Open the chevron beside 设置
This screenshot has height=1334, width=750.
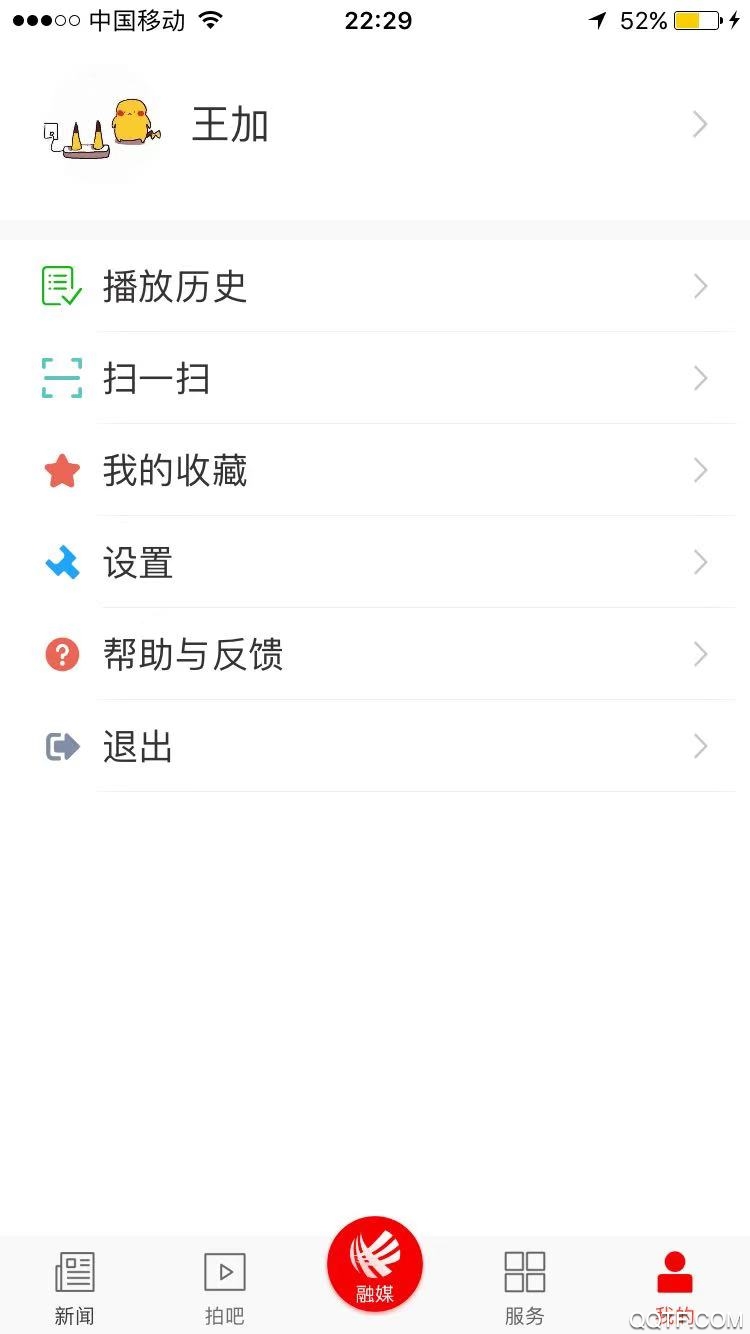click(700, 563)
